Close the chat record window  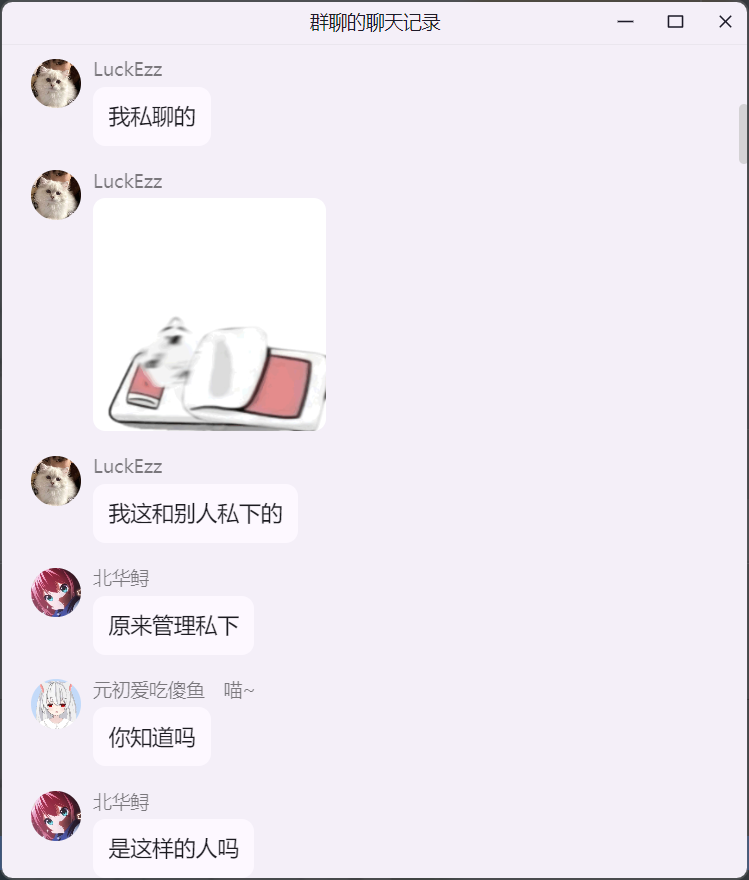[725, 22]
